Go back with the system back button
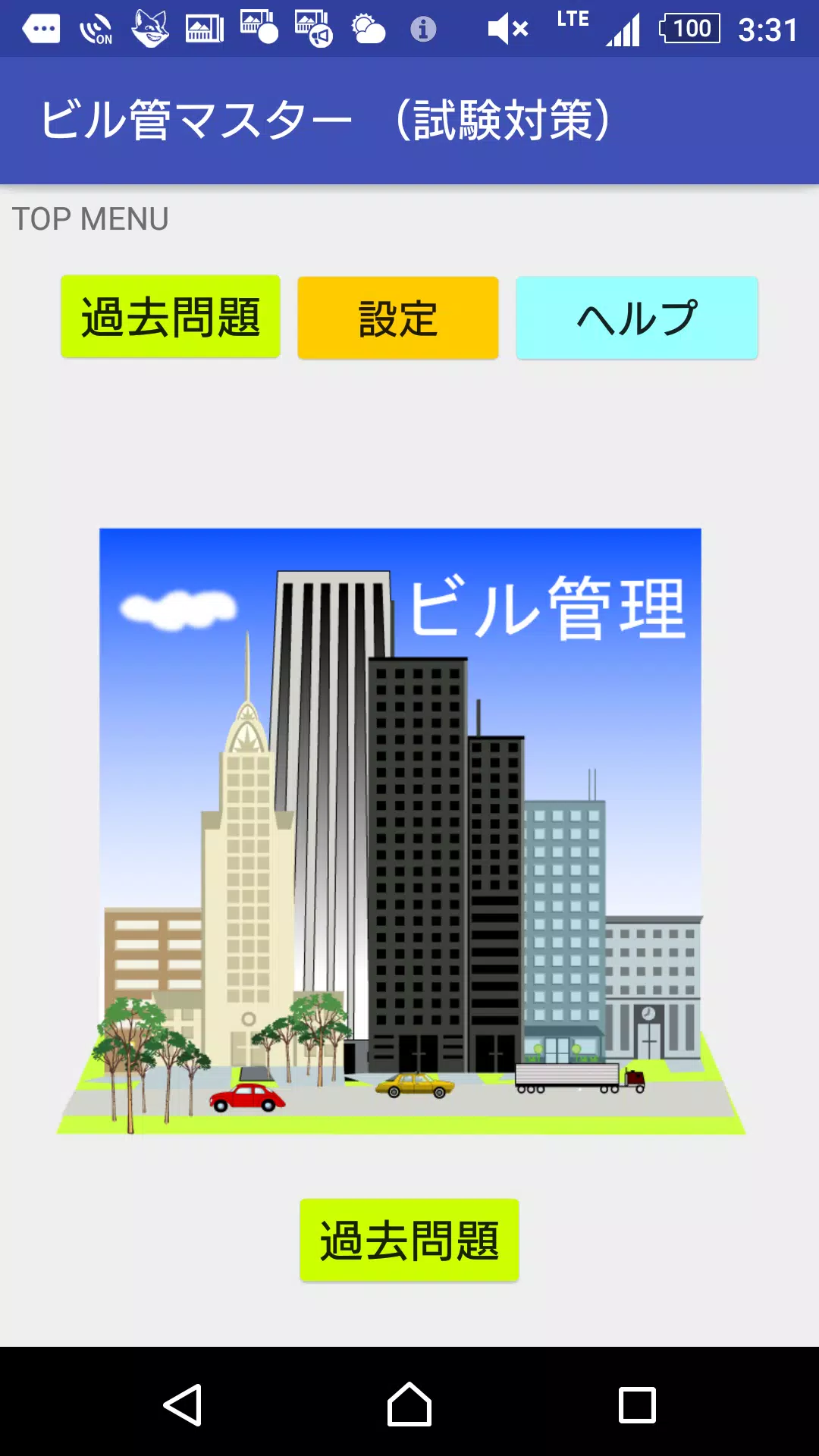 click(x=183, y=1405)
